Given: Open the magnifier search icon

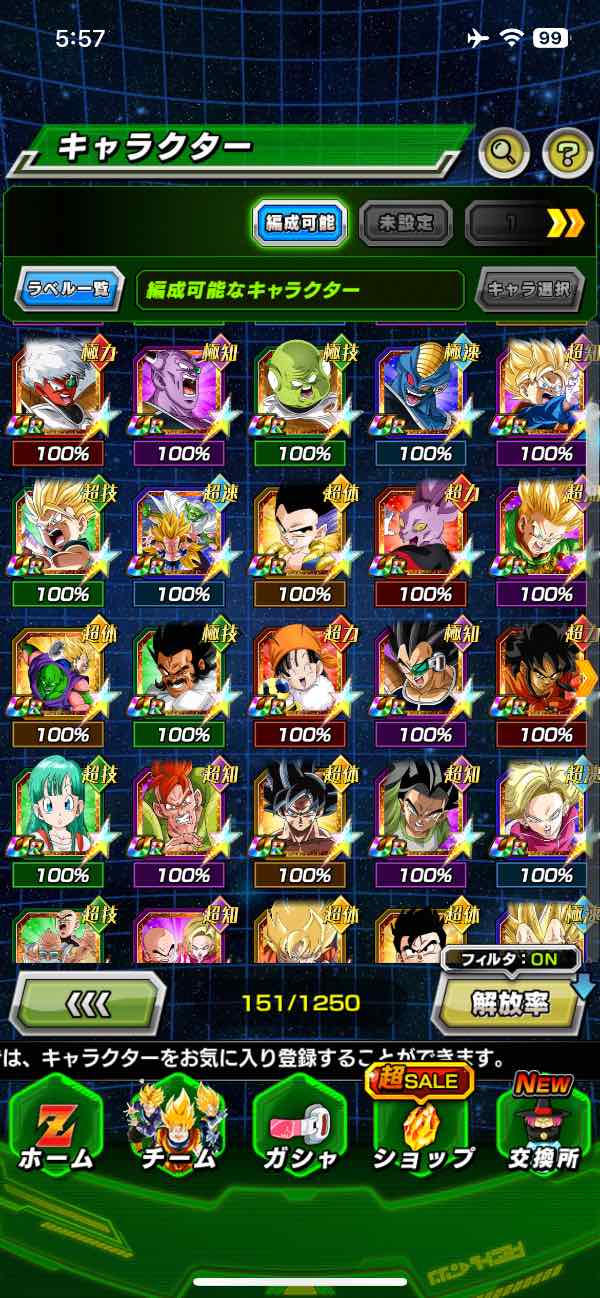Looking at the screenshot, I should coord(504,153).
